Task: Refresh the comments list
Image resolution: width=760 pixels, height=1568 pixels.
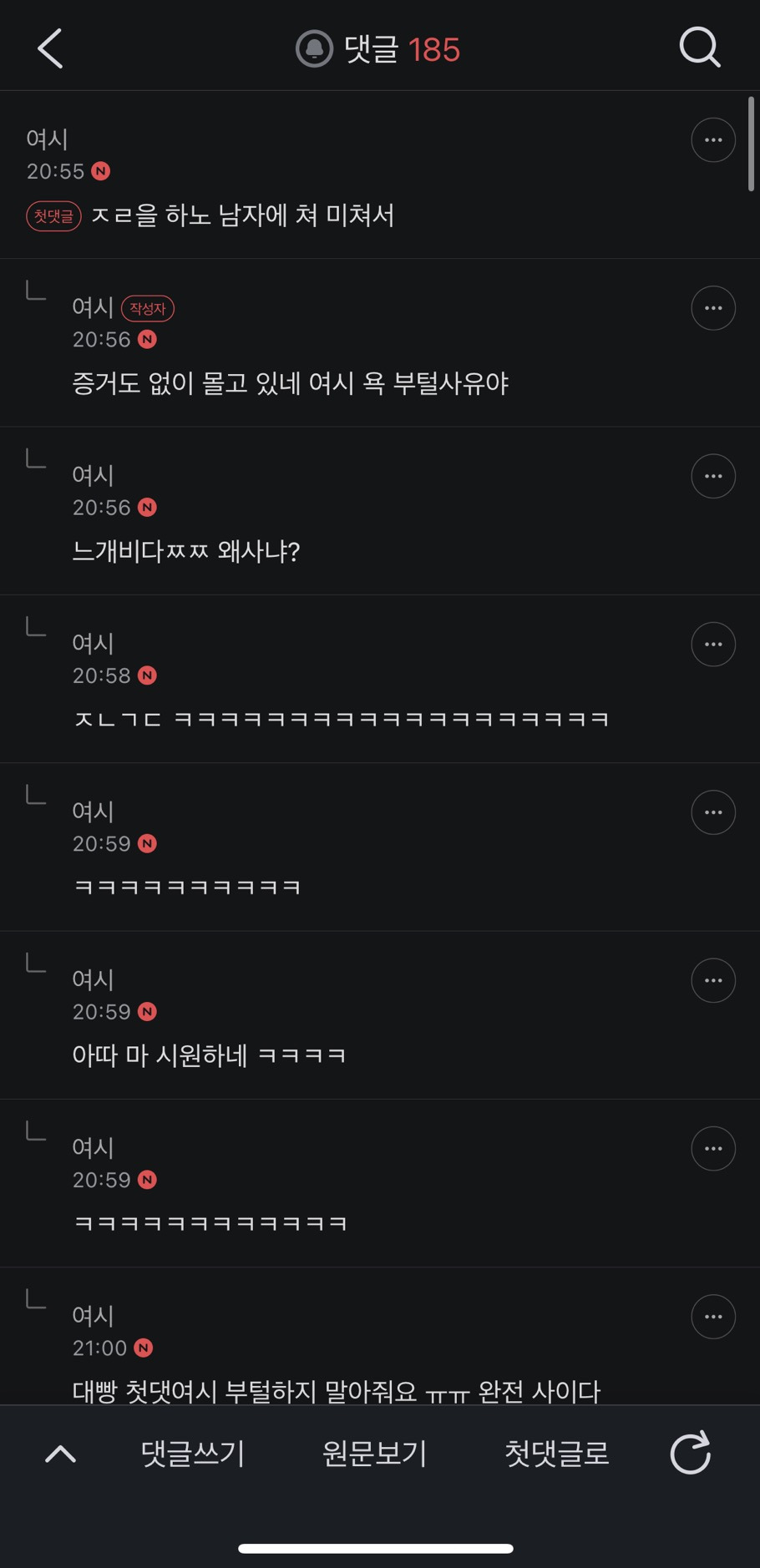Action: pyautogui.click(x=690, y=1453)
